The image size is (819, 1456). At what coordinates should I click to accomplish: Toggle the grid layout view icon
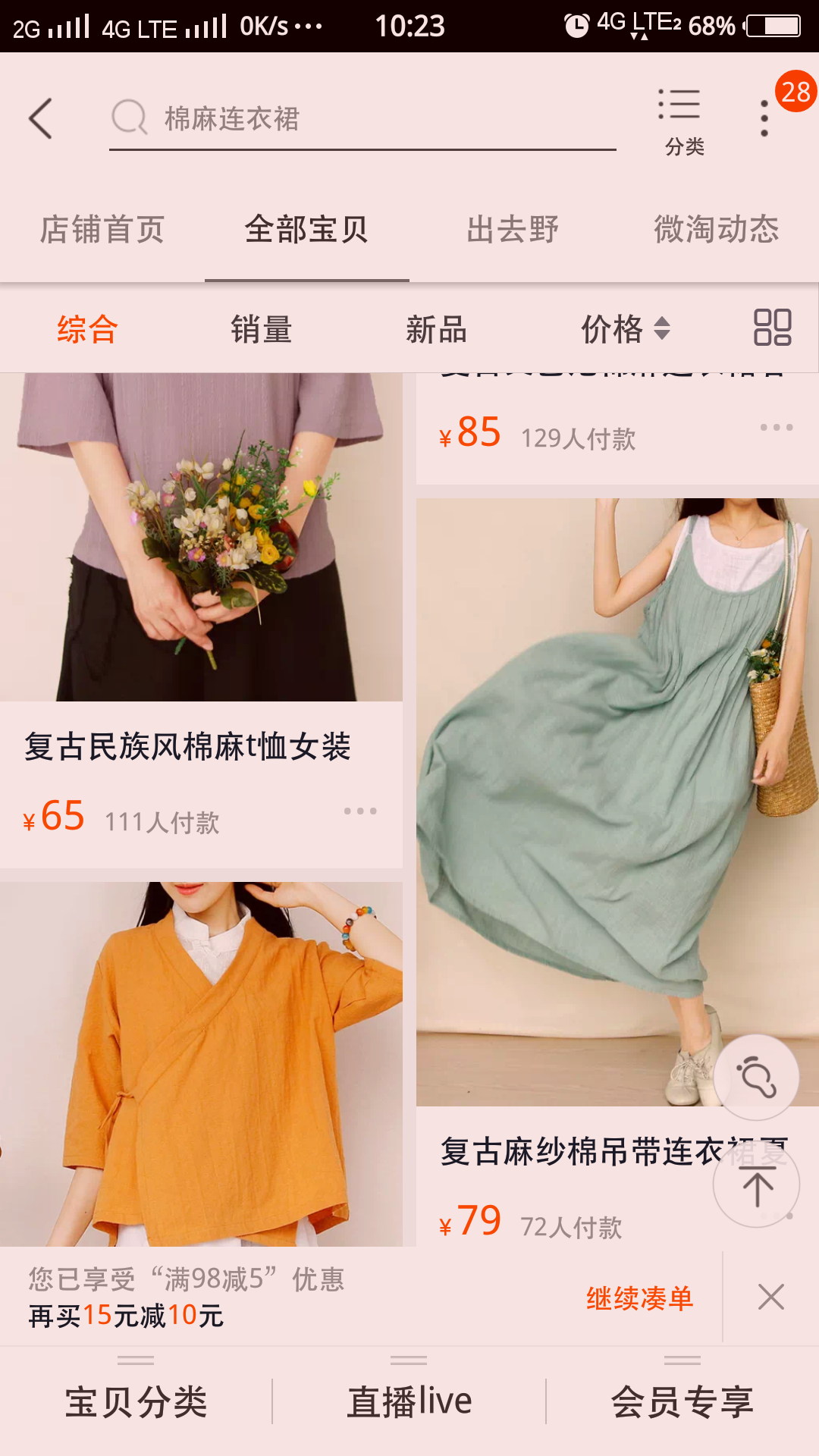(772, 328)
